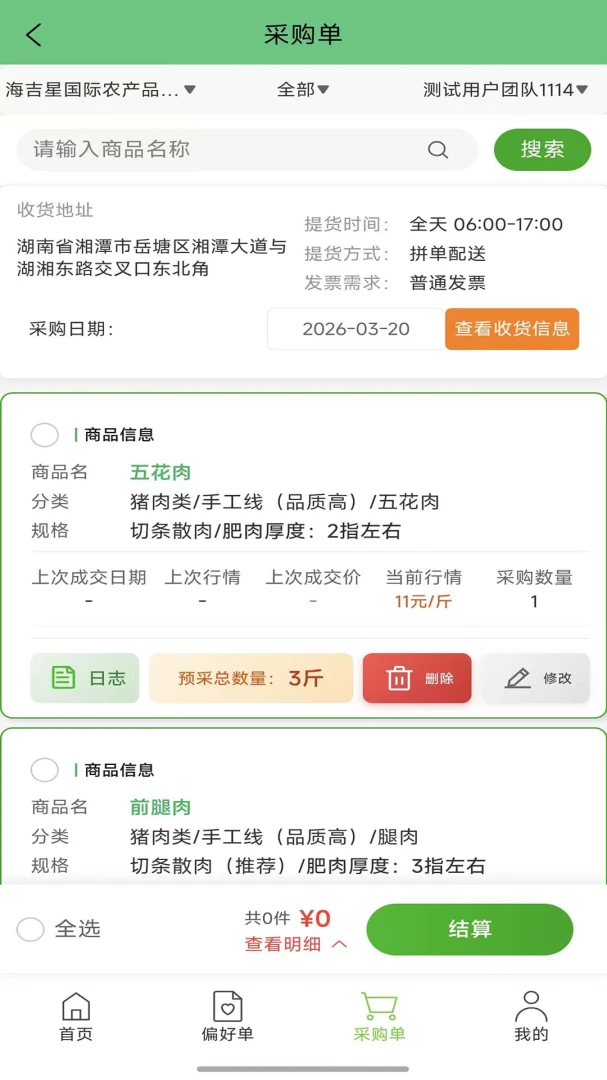Open the 五花肉 product name link
607x1080 pixels.
pyautogui.click(x=160, y=472)
